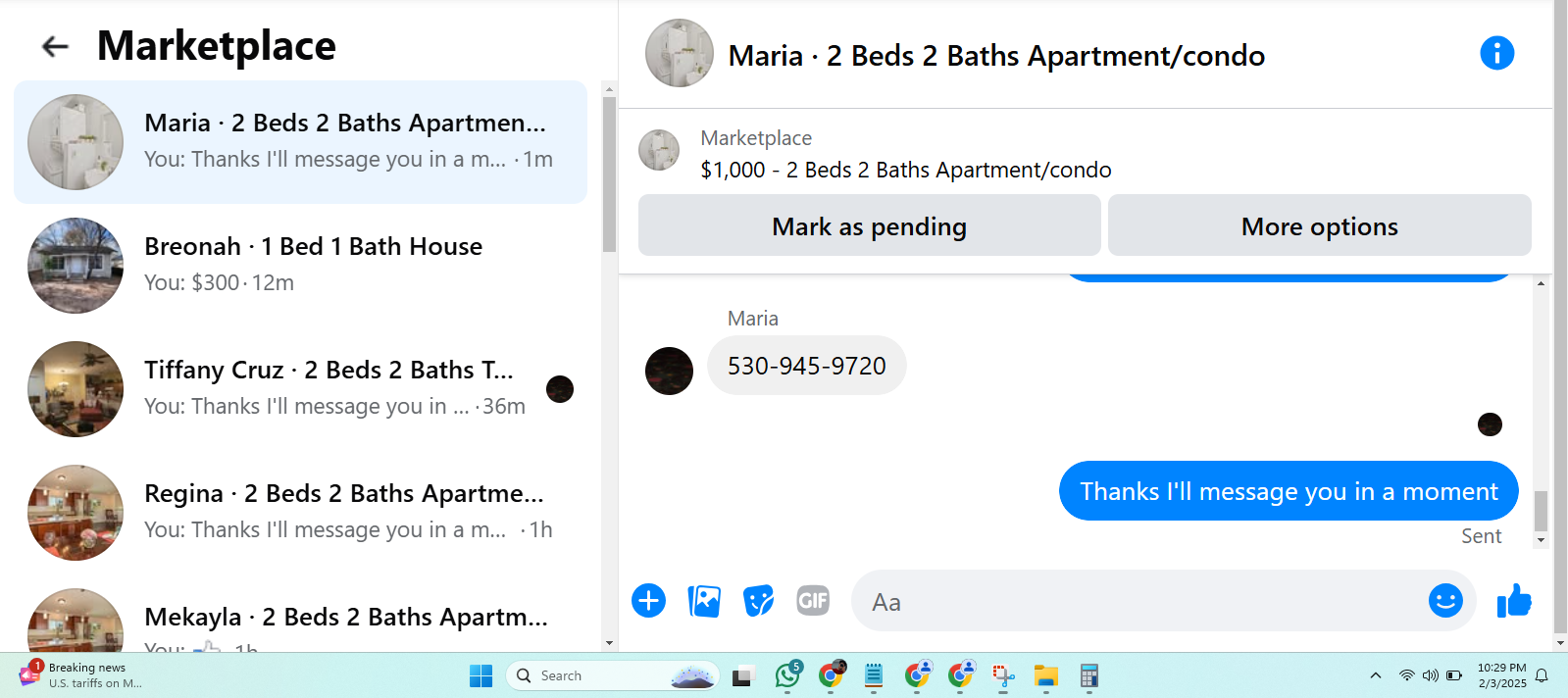Open Windows Start menu
This screenshot has height=698, width=1568.
481,675
